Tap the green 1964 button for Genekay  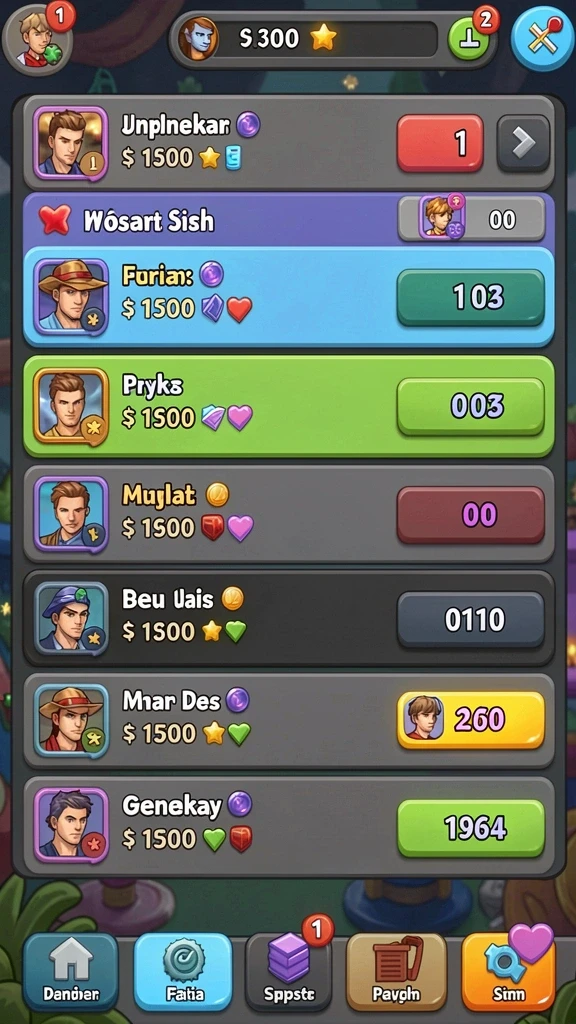[x=470, y=828]
